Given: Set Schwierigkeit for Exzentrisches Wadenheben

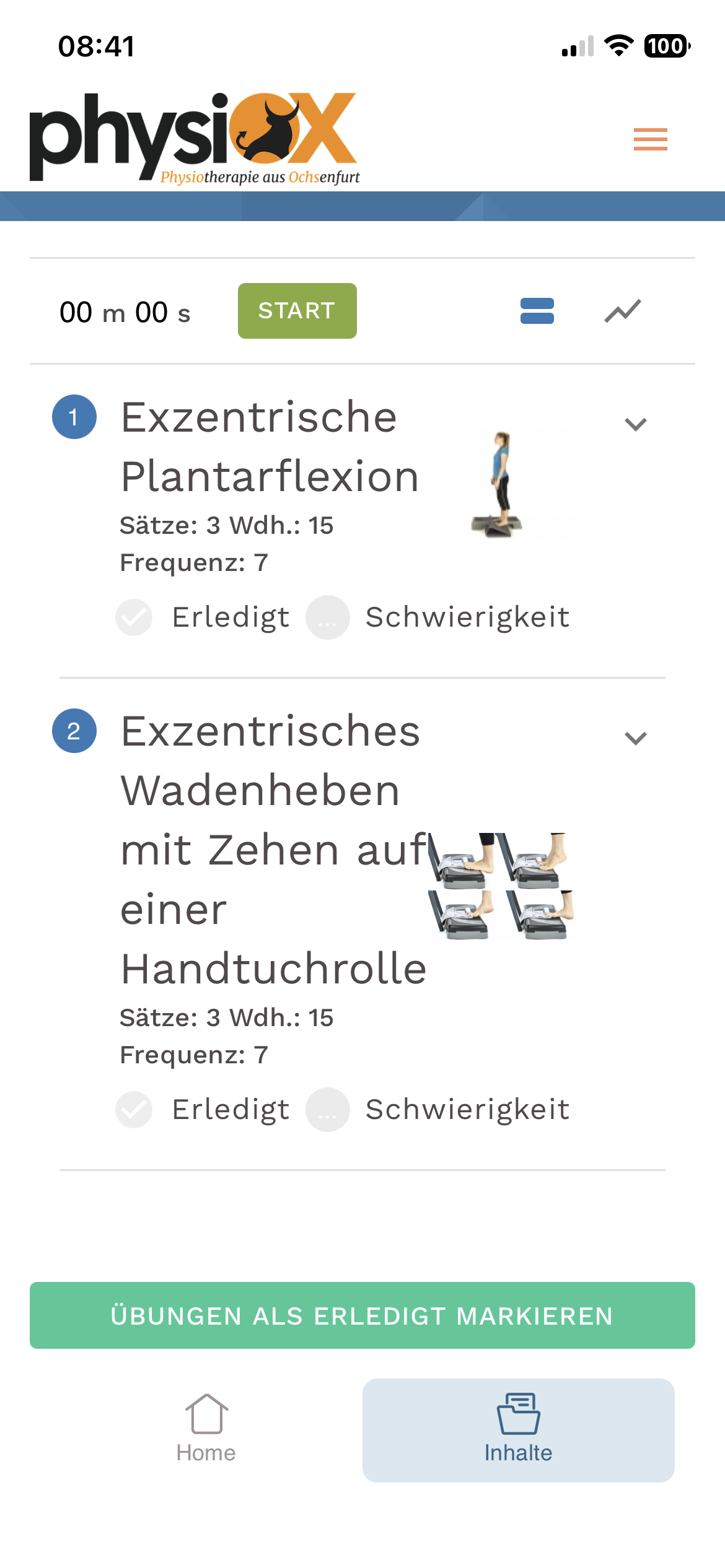Looking at the screenshot, I should pyautogui.click(x=328, y=1110).
